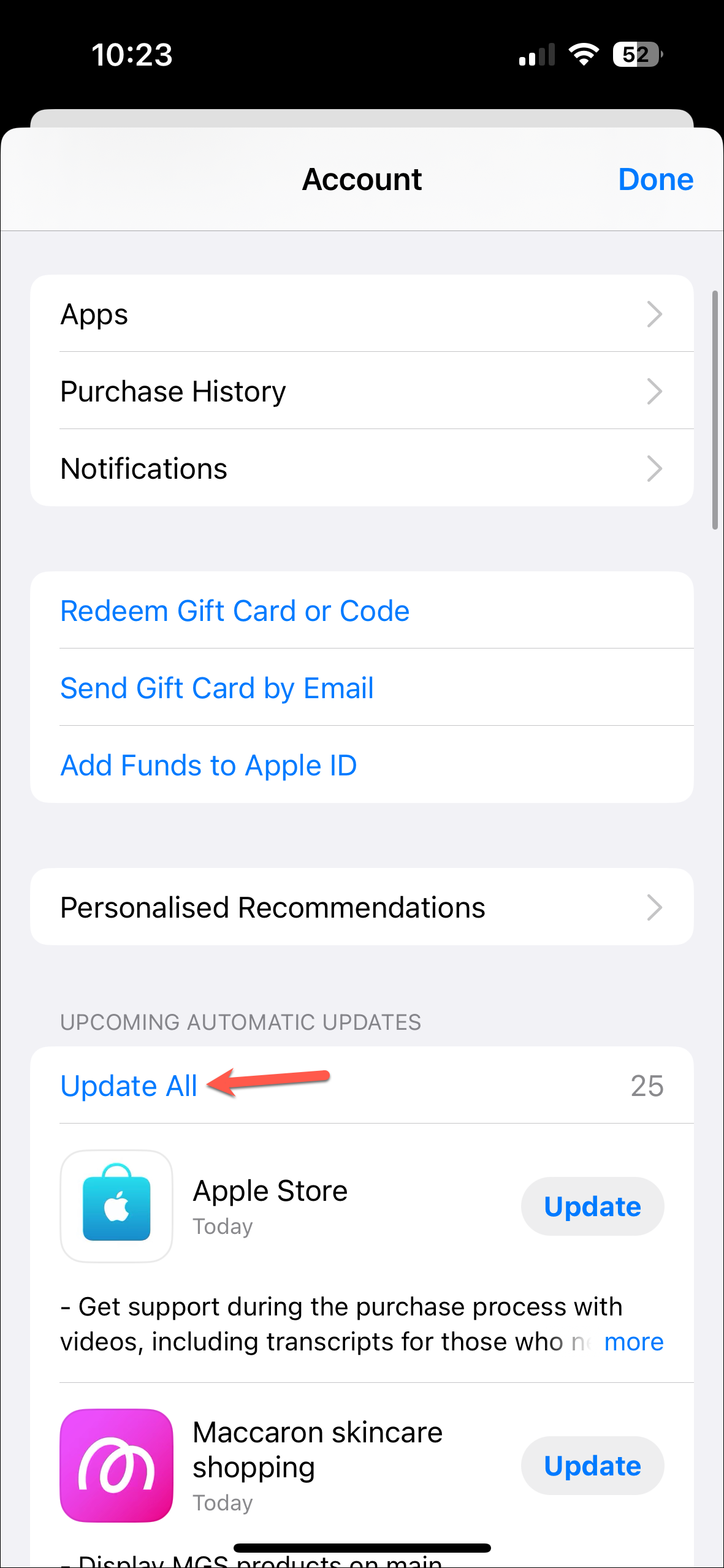The image size is (724, 1568).
Task: Open the Apple Store app listing
Action: [x=270, y=1192]
